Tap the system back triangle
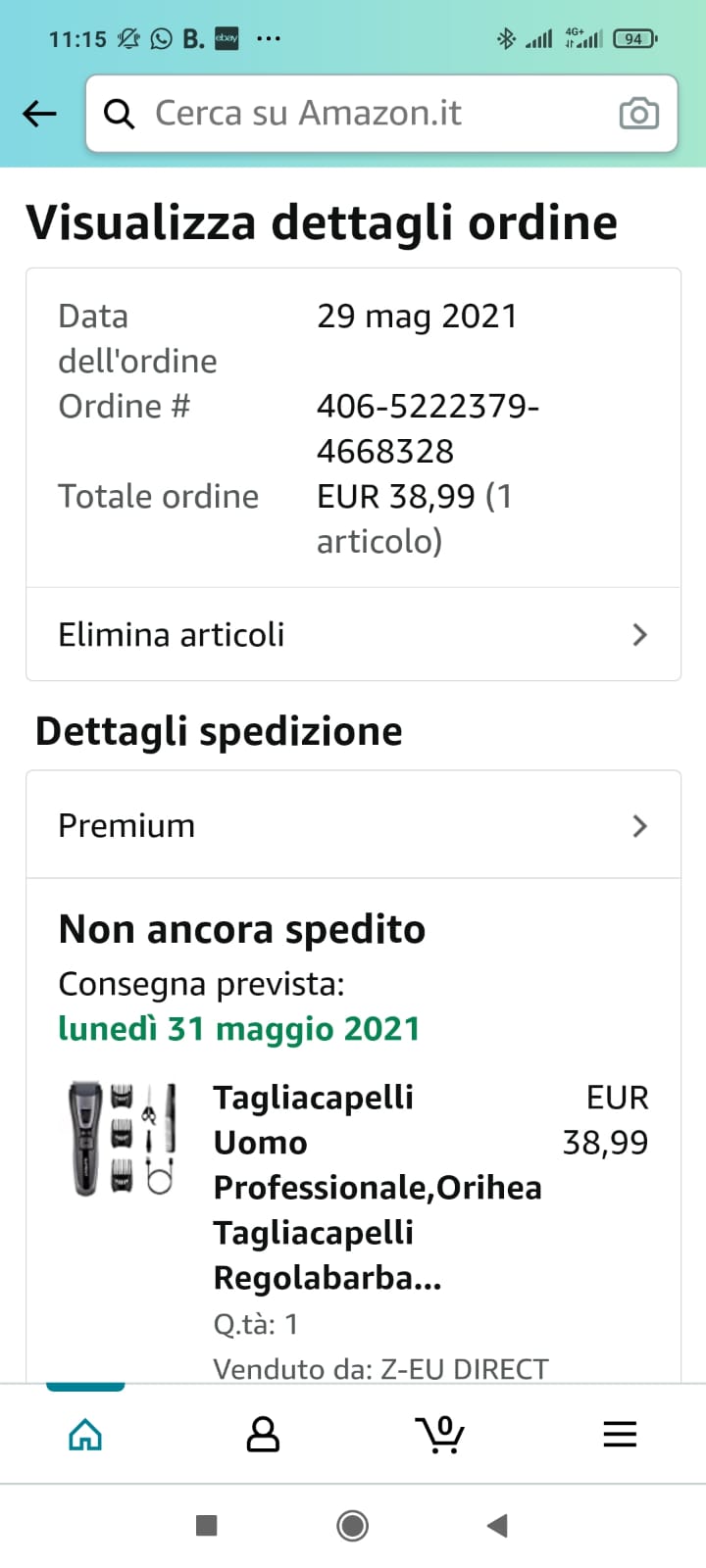The image size is (706, 1568). tap(498, 1525)
